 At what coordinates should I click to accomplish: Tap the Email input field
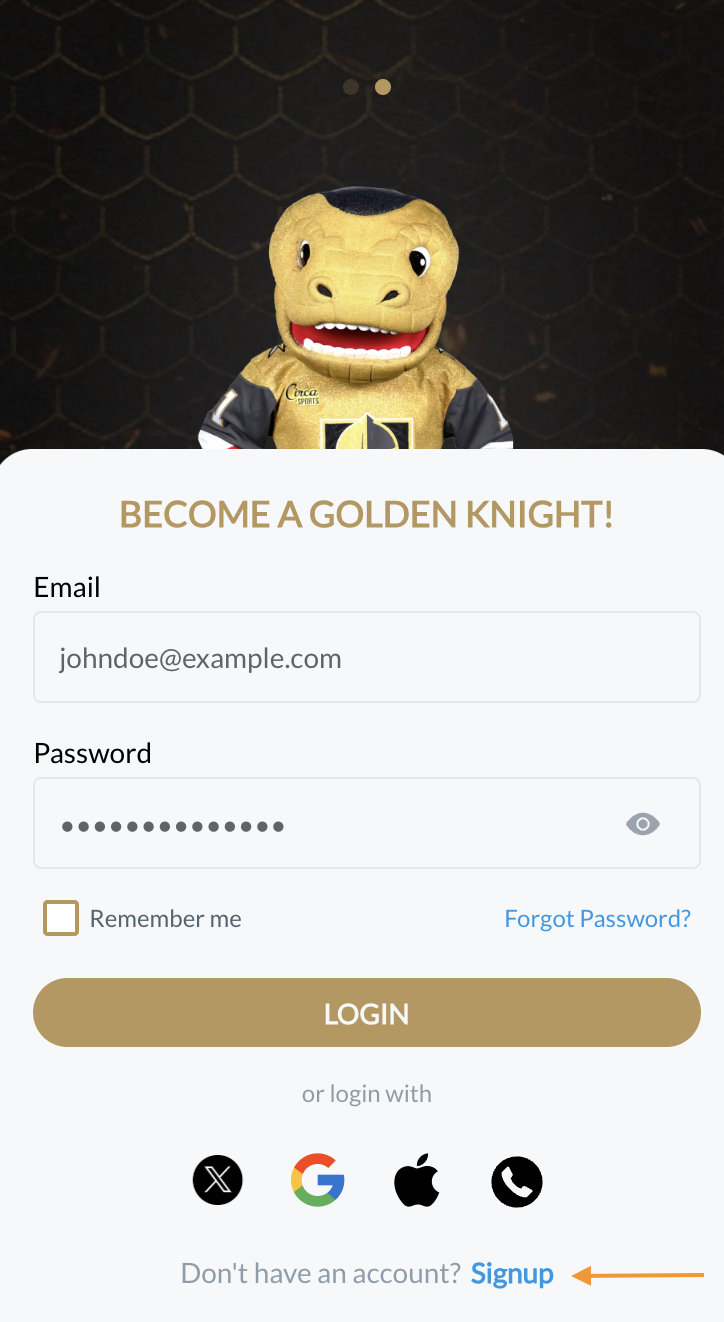click(x=366, y=657)
